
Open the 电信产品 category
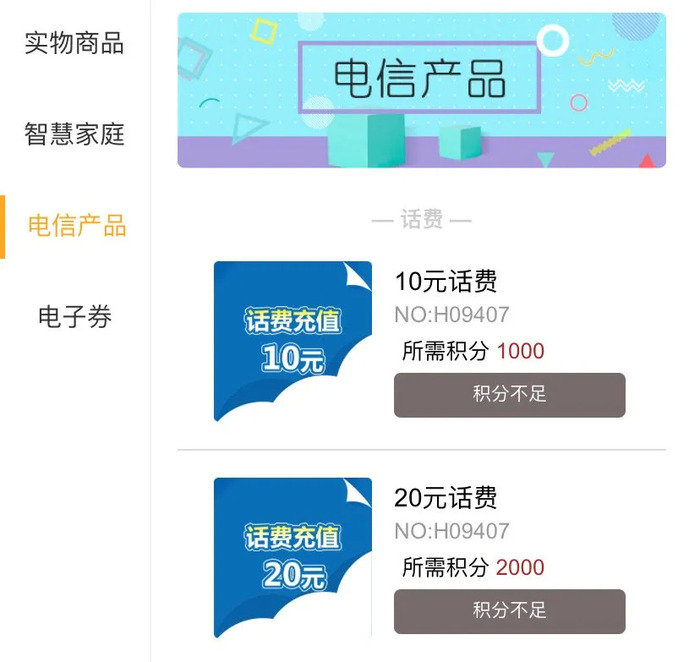point(77,226)
